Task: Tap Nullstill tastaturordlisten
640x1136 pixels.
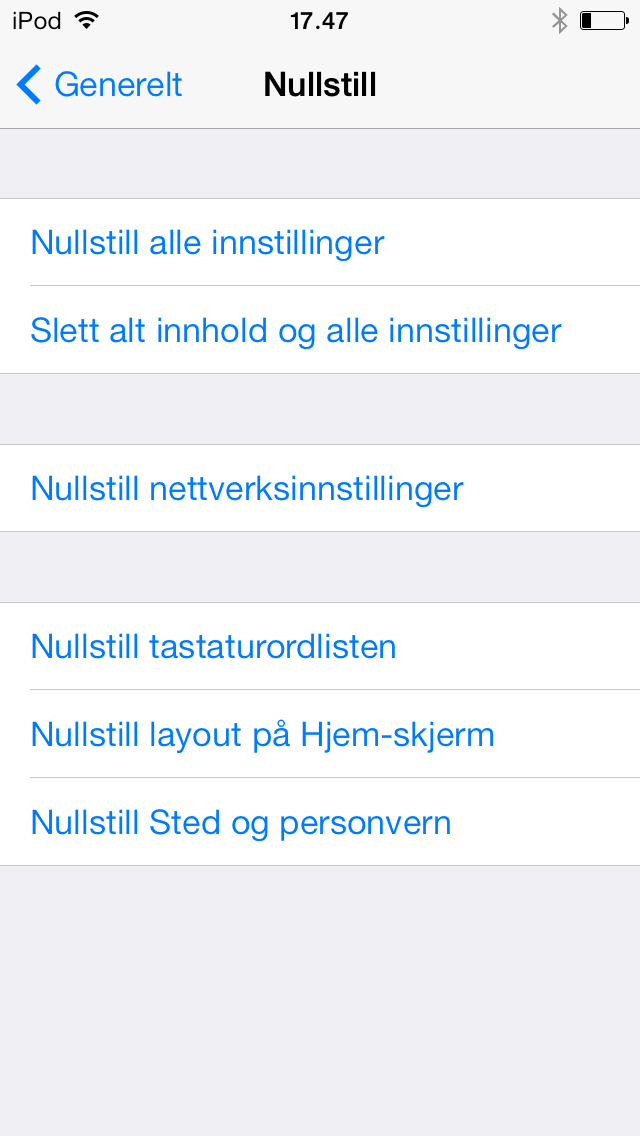Action: tap(214, 647)
